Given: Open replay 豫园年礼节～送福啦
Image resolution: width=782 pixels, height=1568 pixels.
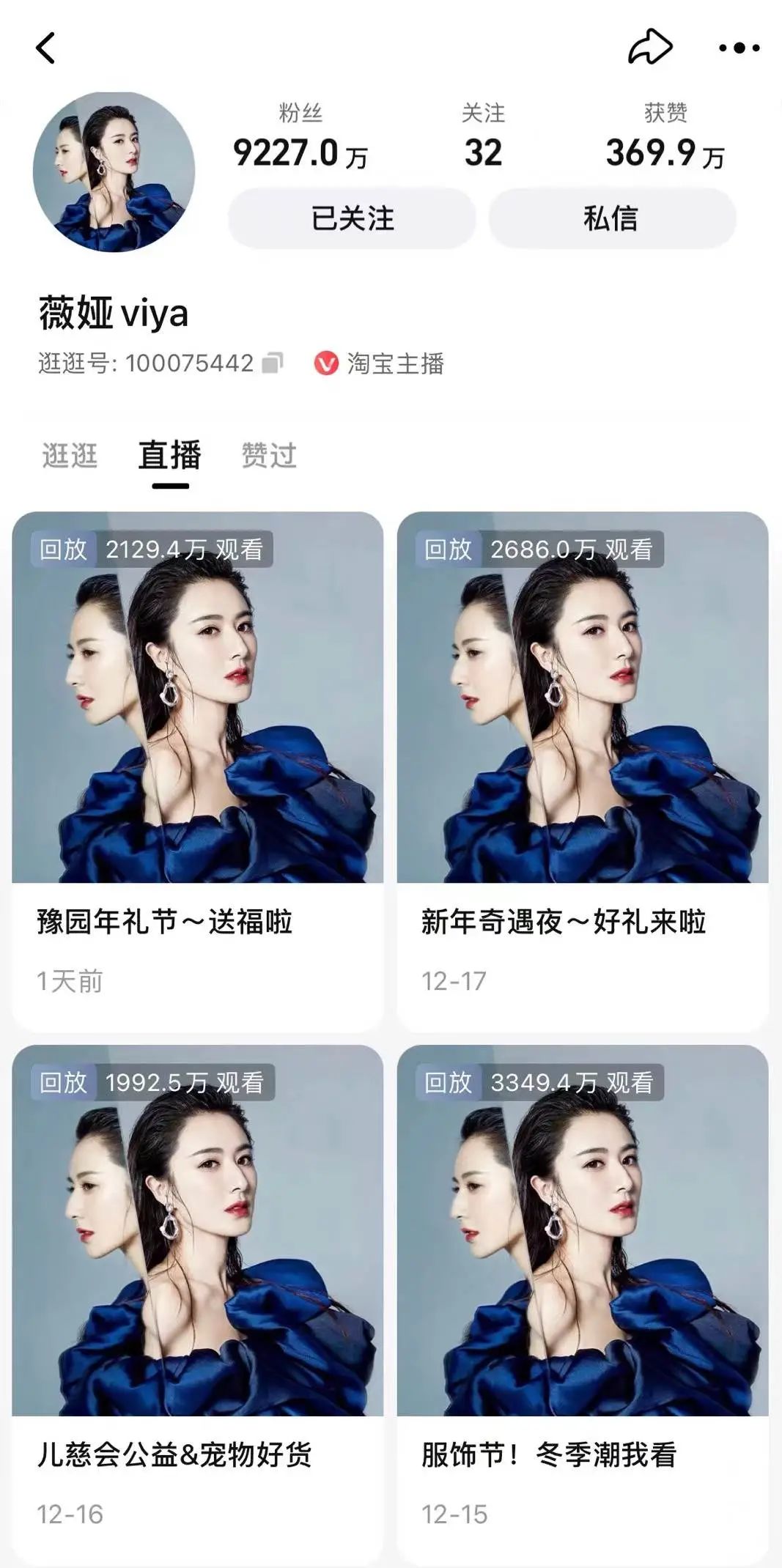Looking at the screenshot, I should [197, 733].
